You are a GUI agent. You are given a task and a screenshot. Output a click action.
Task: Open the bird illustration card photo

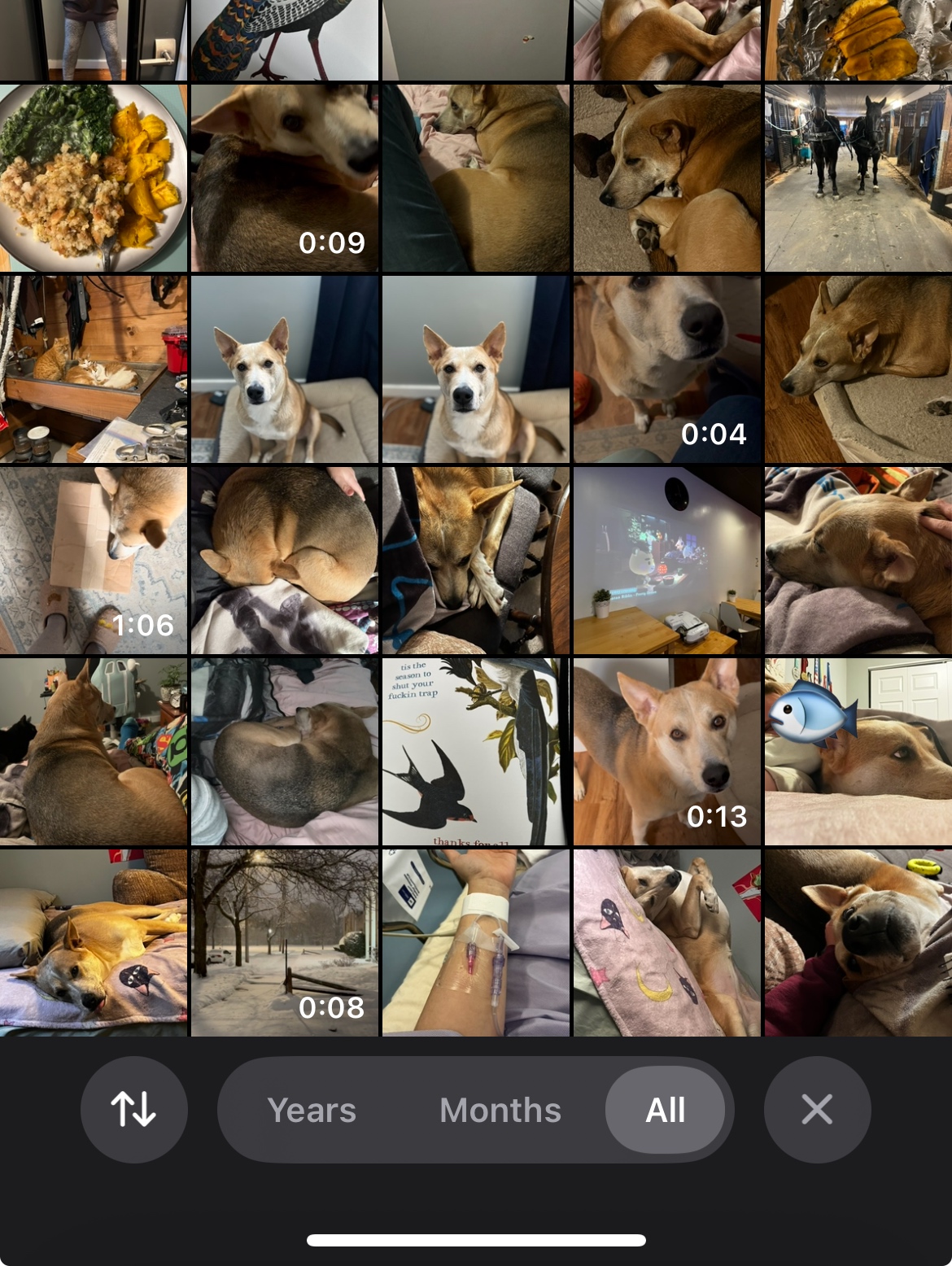coord(476,752)
